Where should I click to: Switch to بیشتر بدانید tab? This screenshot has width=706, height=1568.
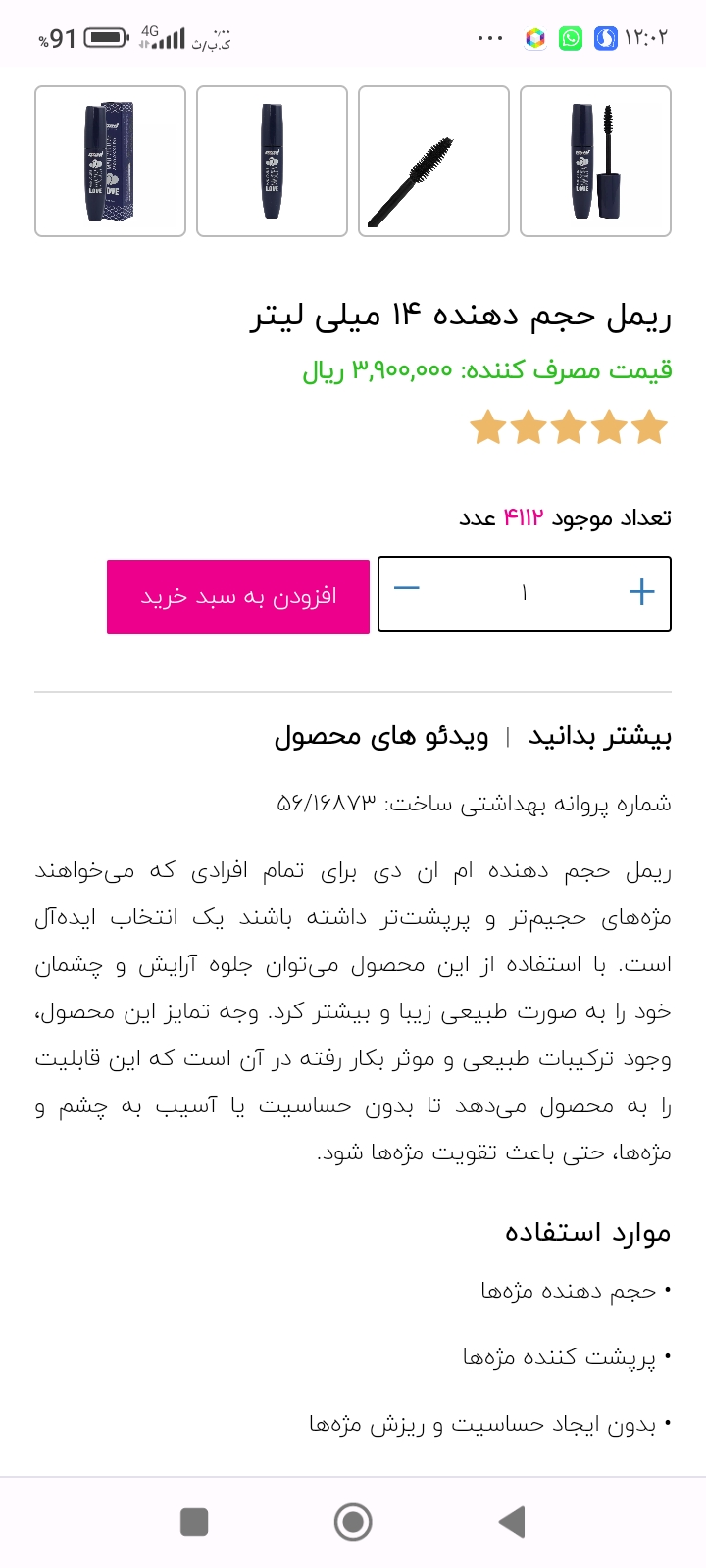(600, 737)
